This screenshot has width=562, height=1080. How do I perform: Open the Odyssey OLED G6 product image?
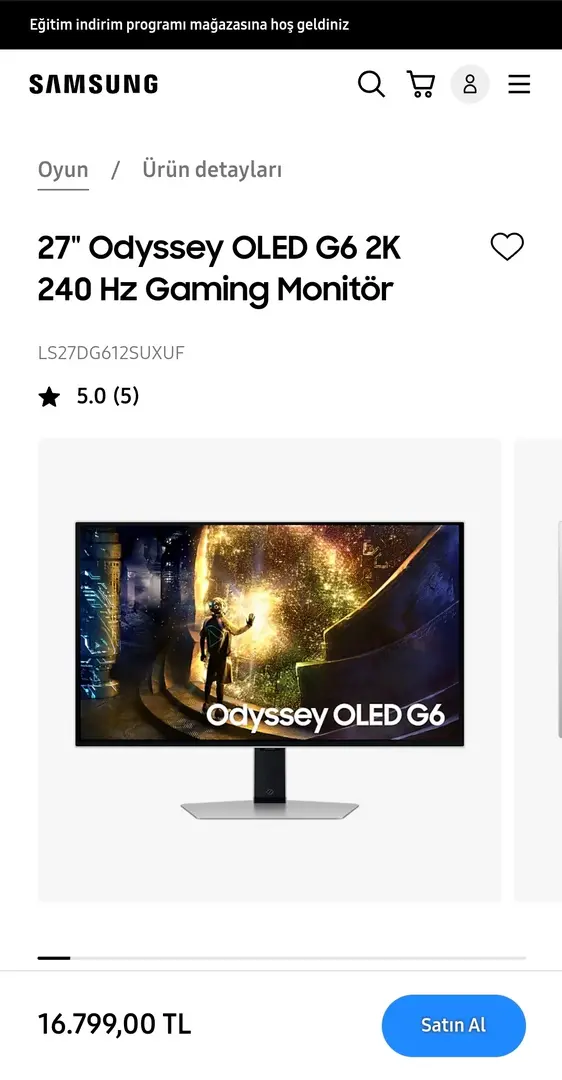[x=269, y=669]
